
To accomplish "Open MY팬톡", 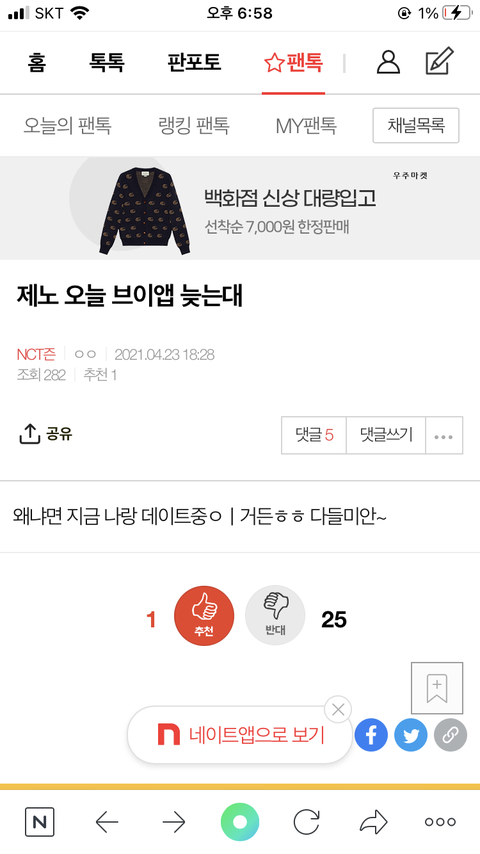I will 306,126.
